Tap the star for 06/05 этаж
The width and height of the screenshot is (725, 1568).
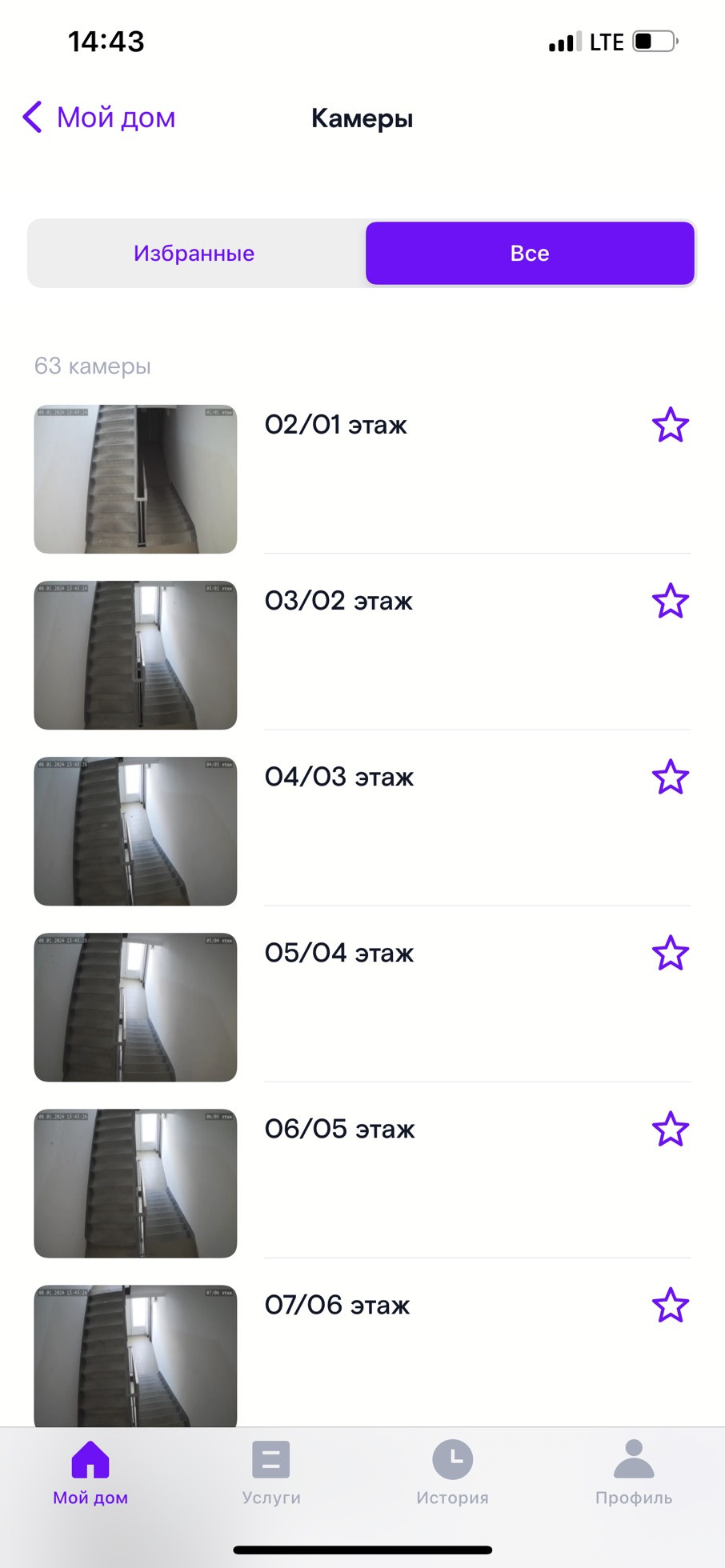[670, 1129]
